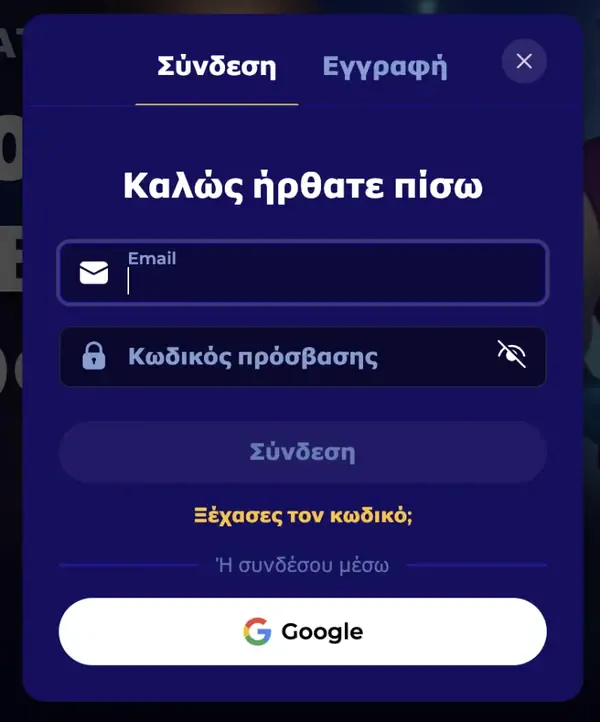Select the Σύνδεση tab
600x722 pixels.
point(217,67)
